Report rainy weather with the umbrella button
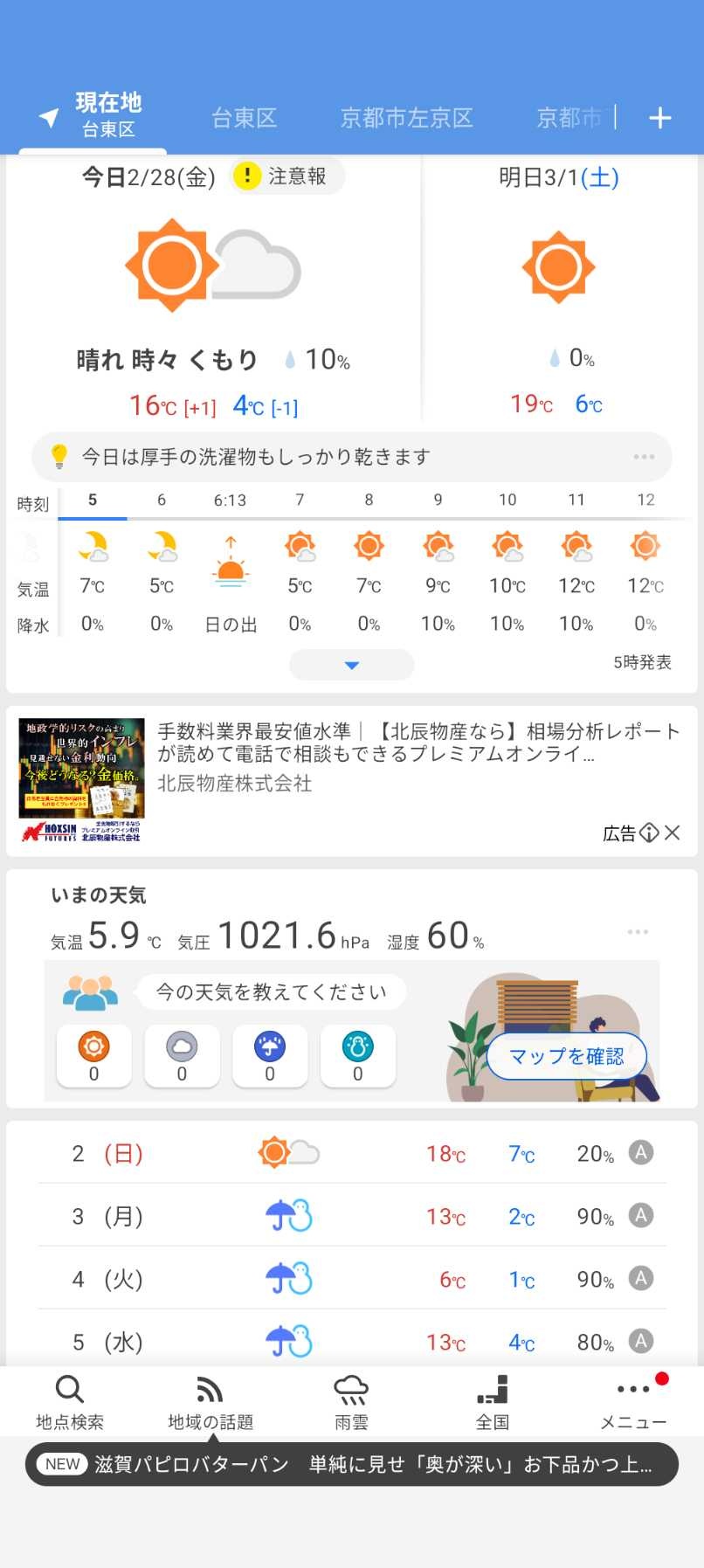Image resolution: width=704 pixels, height=1568 pixels. [270, 1055]
